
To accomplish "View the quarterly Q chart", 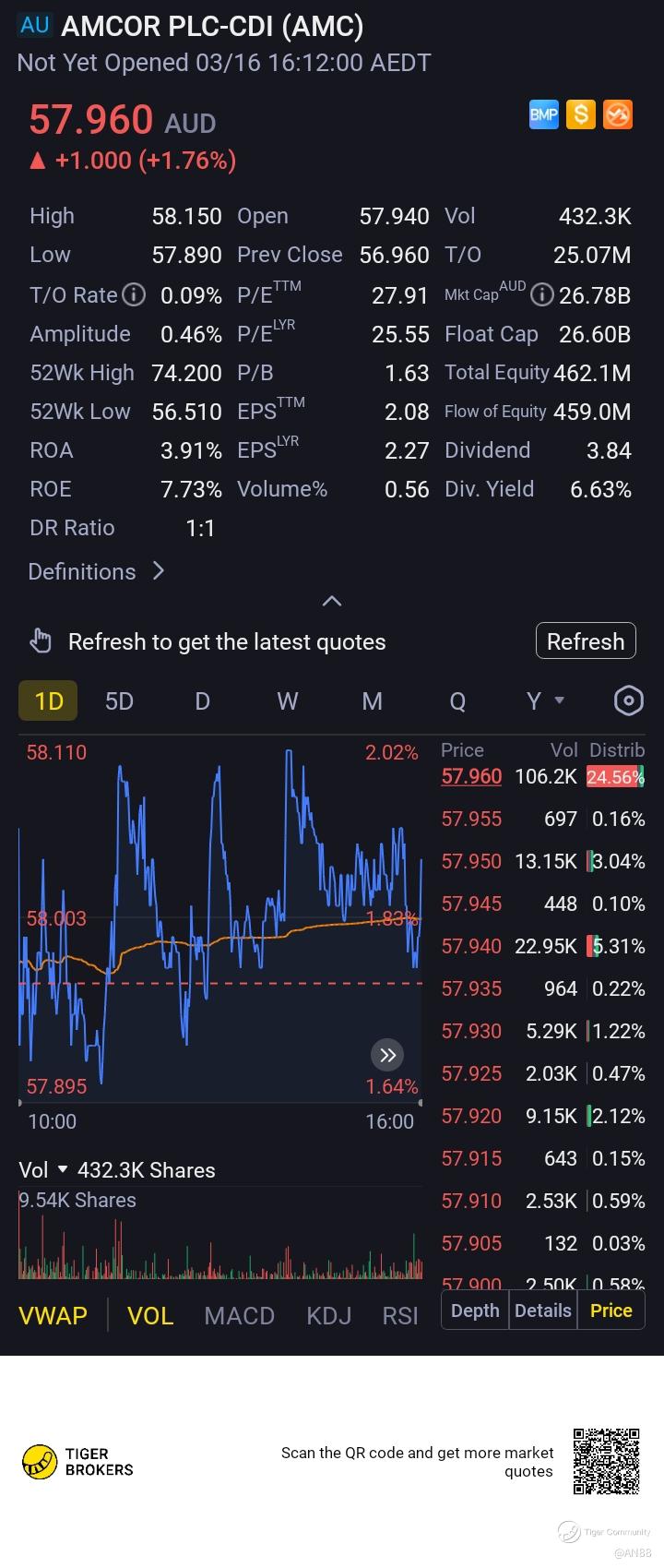I will click(457, 701).
